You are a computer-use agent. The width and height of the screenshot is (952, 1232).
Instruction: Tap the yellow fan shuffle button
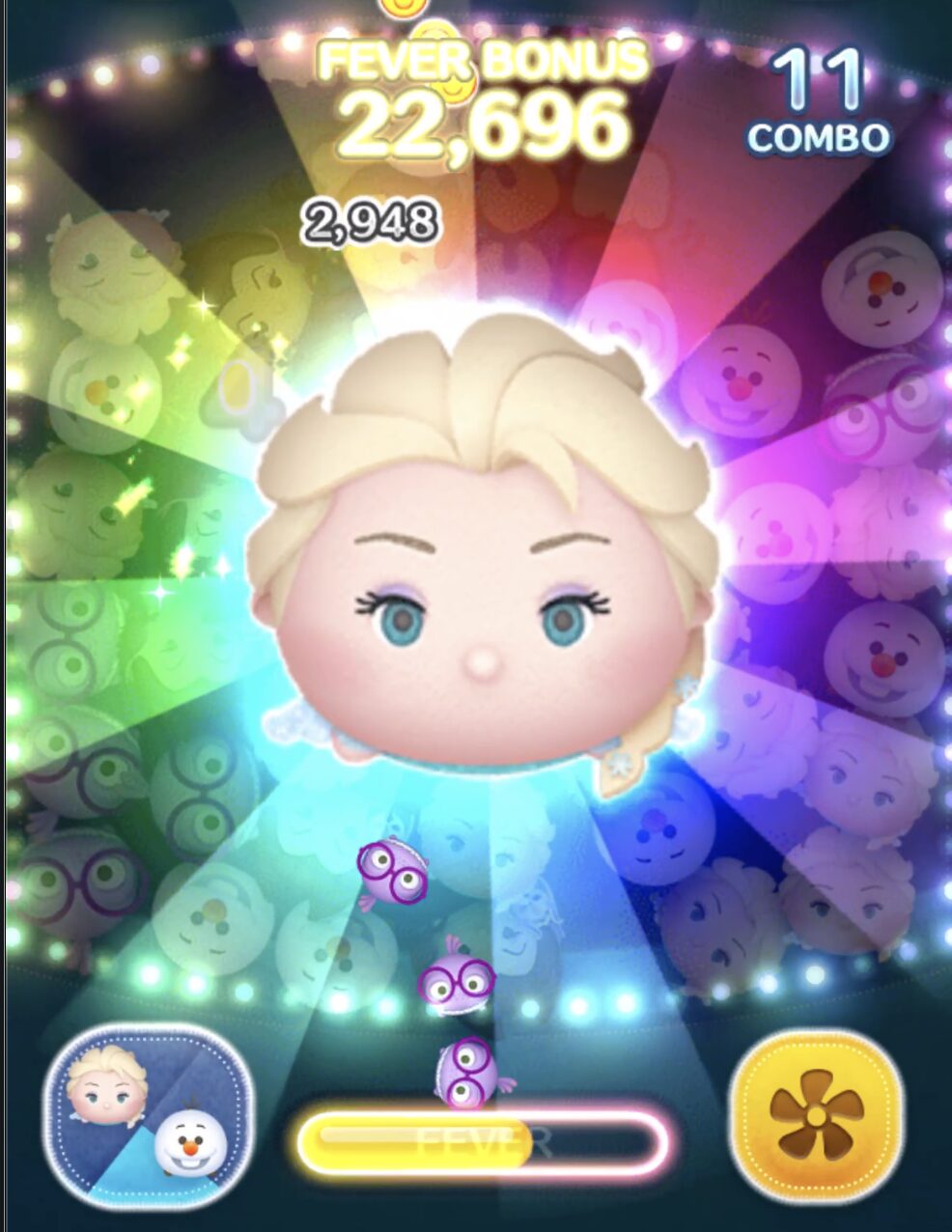(817, 1116)
